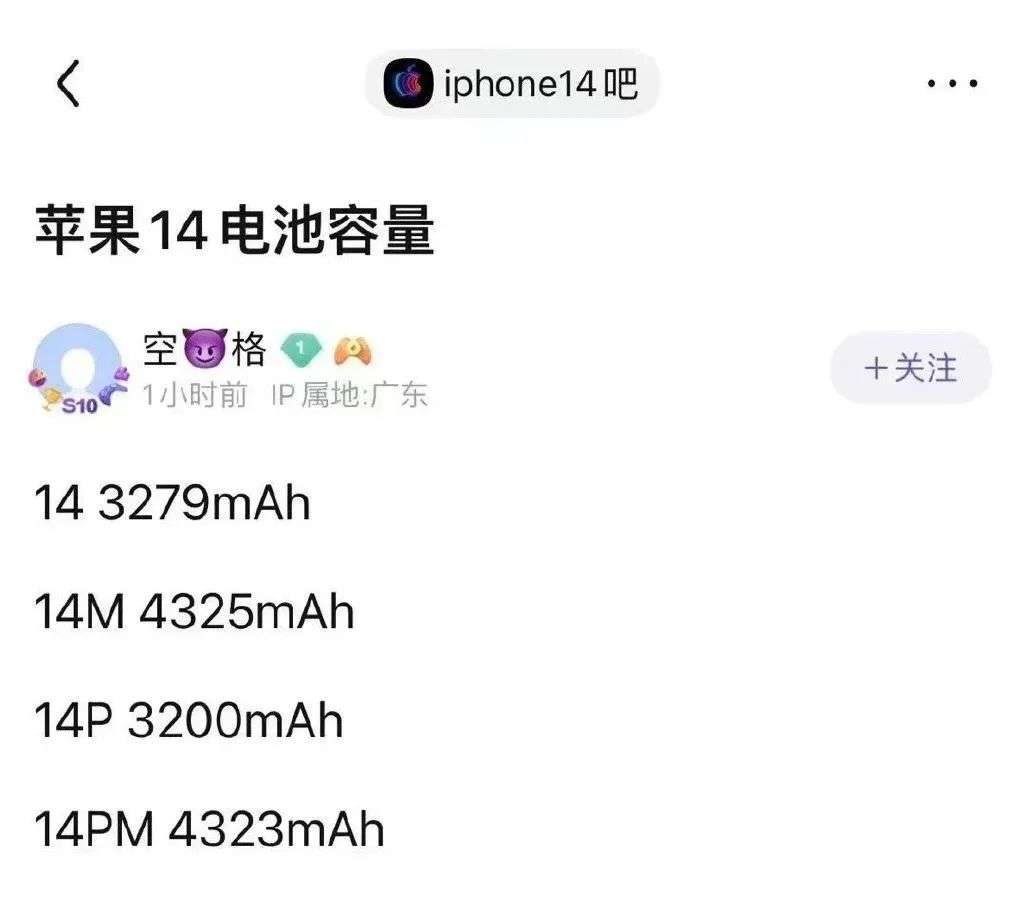Open the iphone14吧 forum chip
1024x901 pixels.
click(511, 84)
